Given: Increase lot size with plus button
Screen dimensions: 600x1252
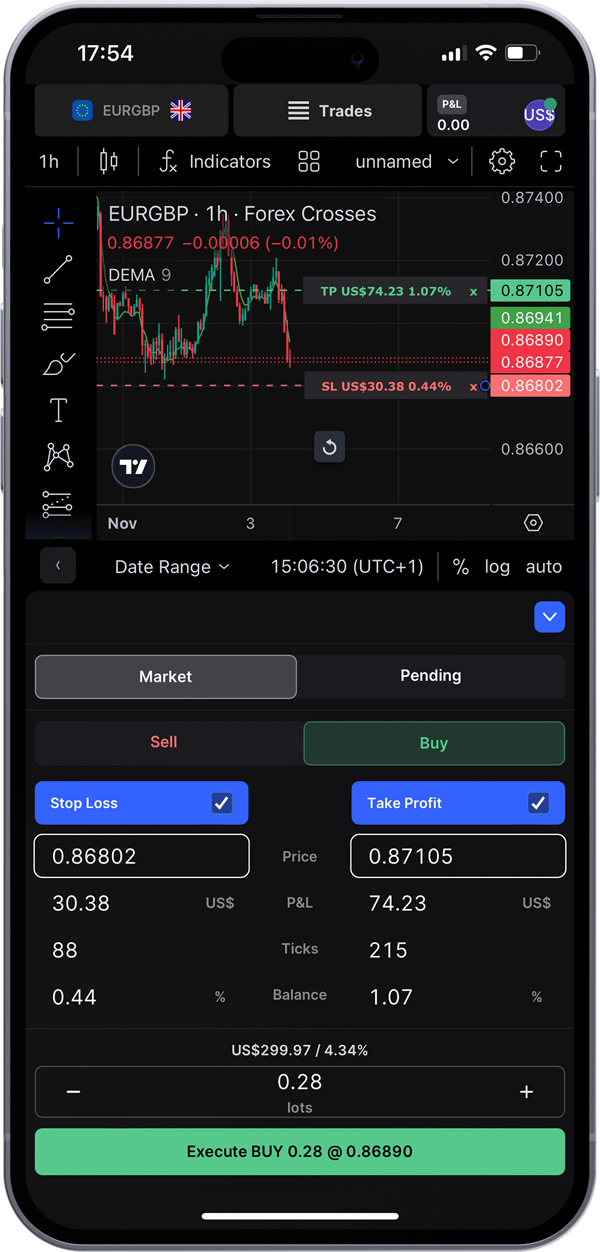Looking at the screenshot, I should (527, 1092).
